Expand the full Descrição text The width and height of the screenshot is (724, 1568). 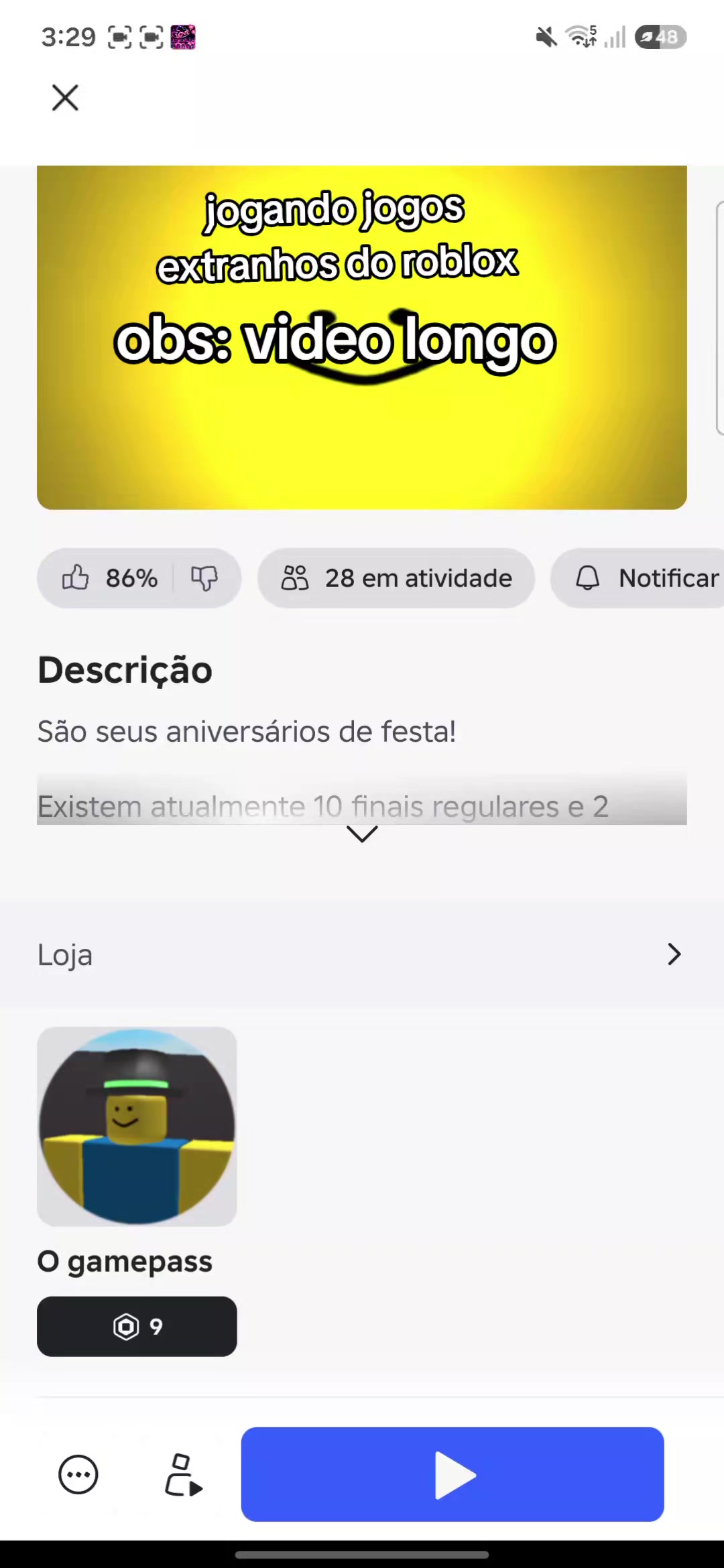(362, 834)
